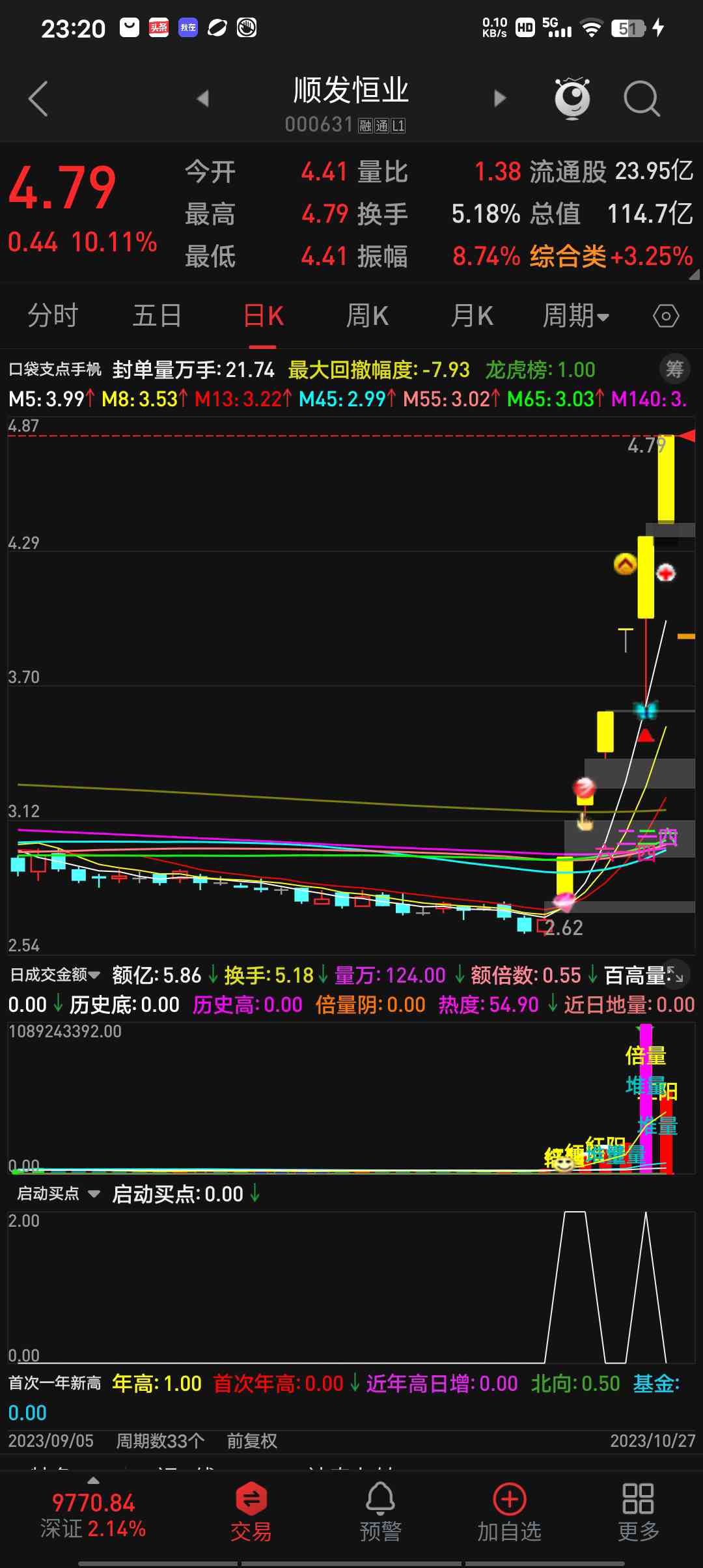
Task: Expand the 周期 period dropdown
Action: click(576, 316)
